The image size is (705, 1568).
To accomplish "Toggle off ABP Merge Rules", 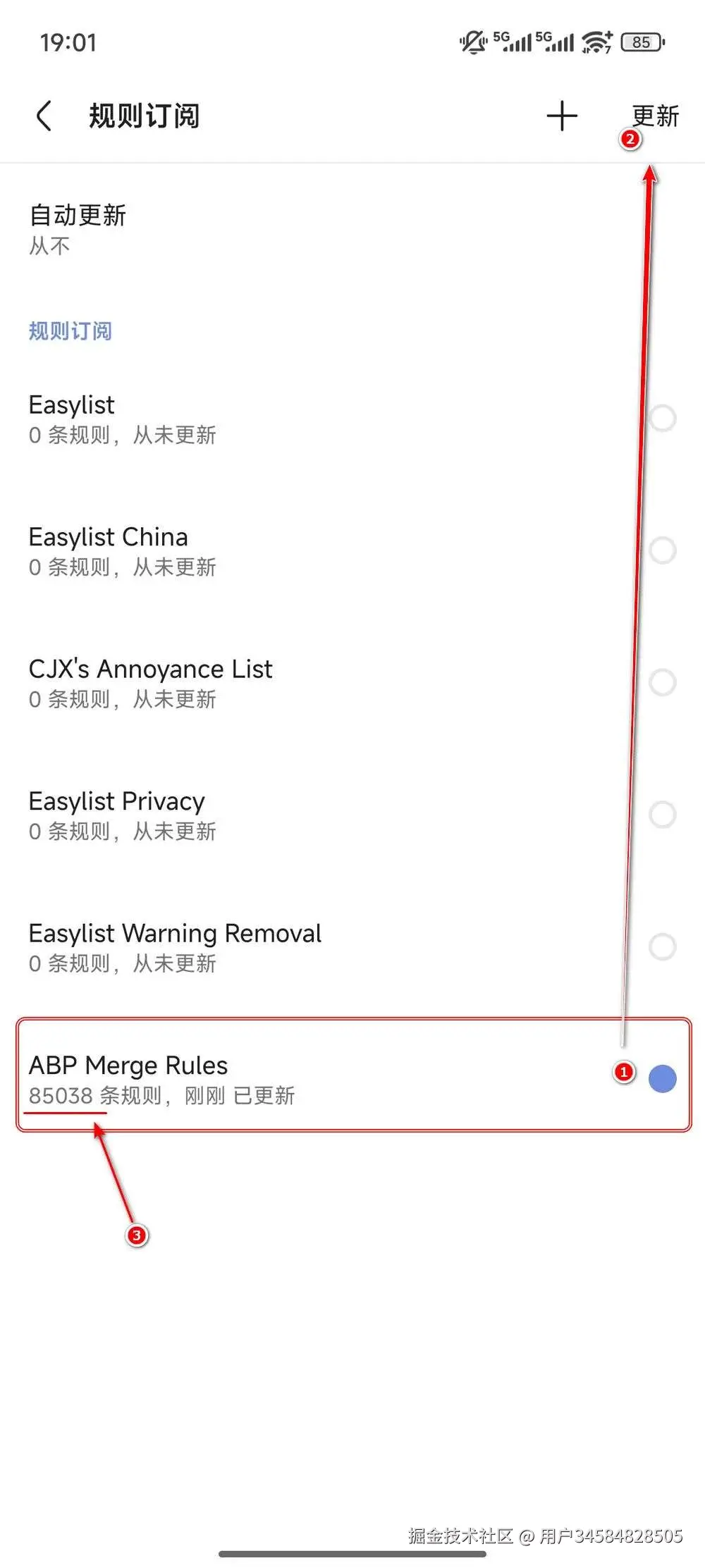I will click(x=662, y=1079).
